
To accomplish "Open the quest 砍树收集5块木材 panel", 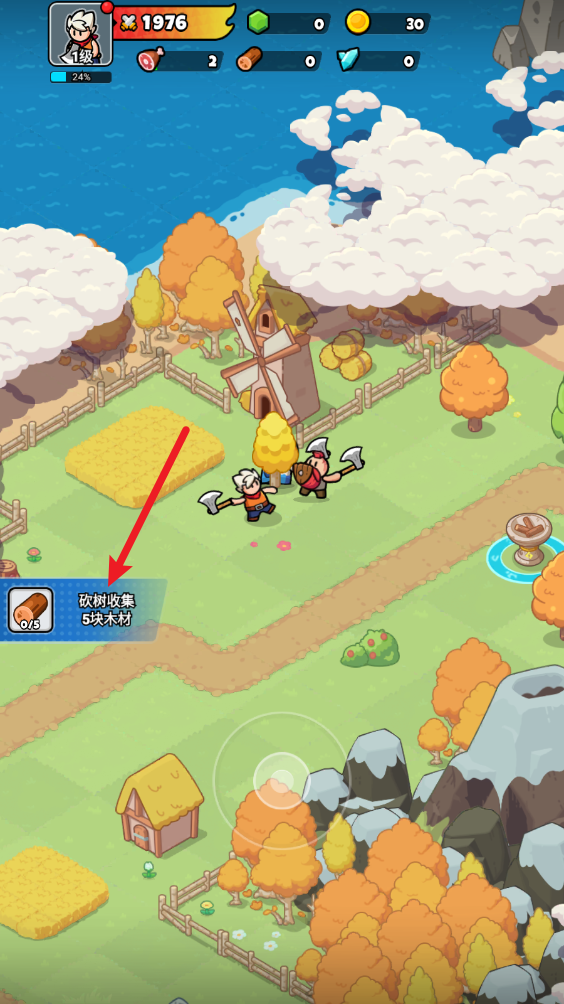I will point(82,610).
